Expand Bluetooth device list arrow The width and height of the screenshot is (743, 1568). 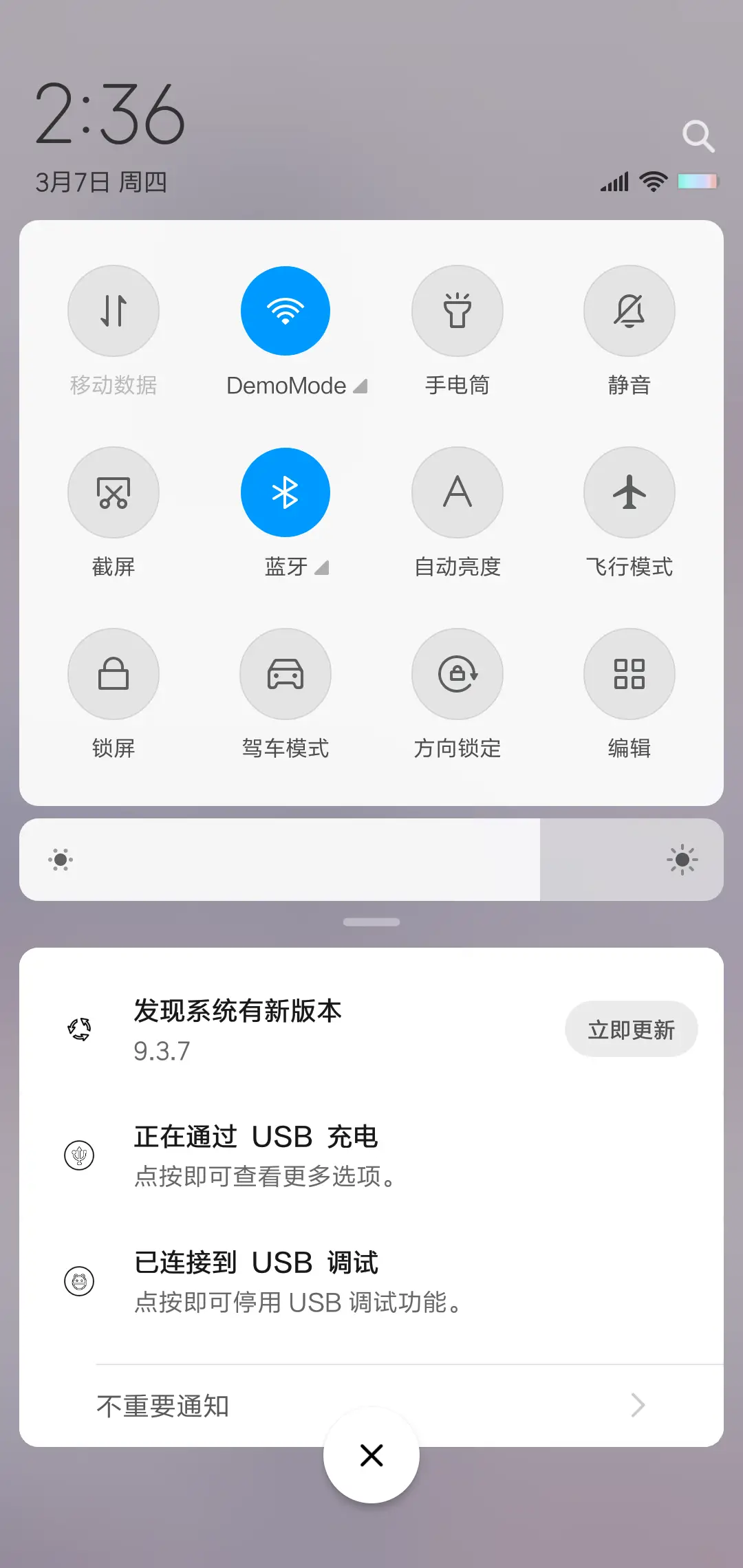322,568
